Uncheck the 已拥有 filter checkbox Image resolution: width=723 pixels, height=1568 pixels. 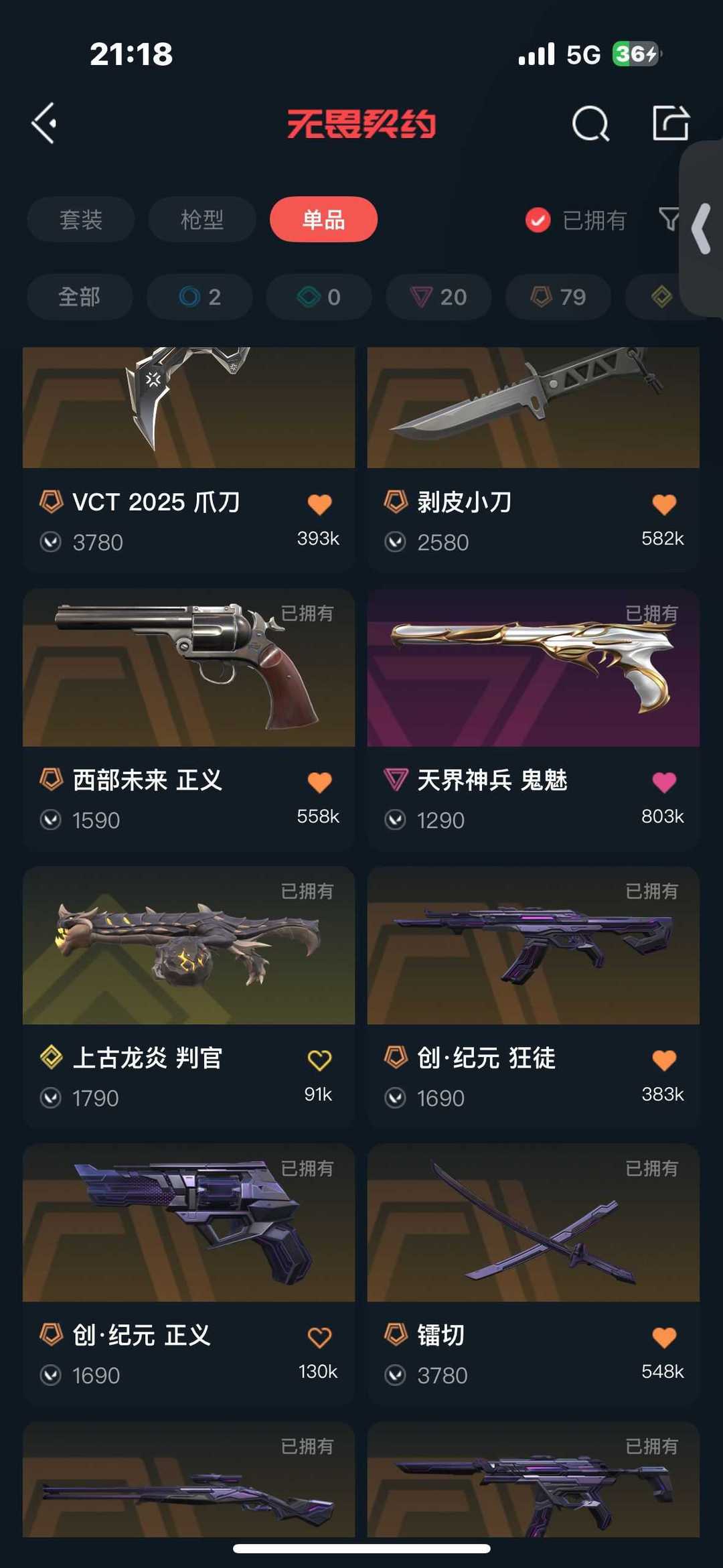click(538, 220)
